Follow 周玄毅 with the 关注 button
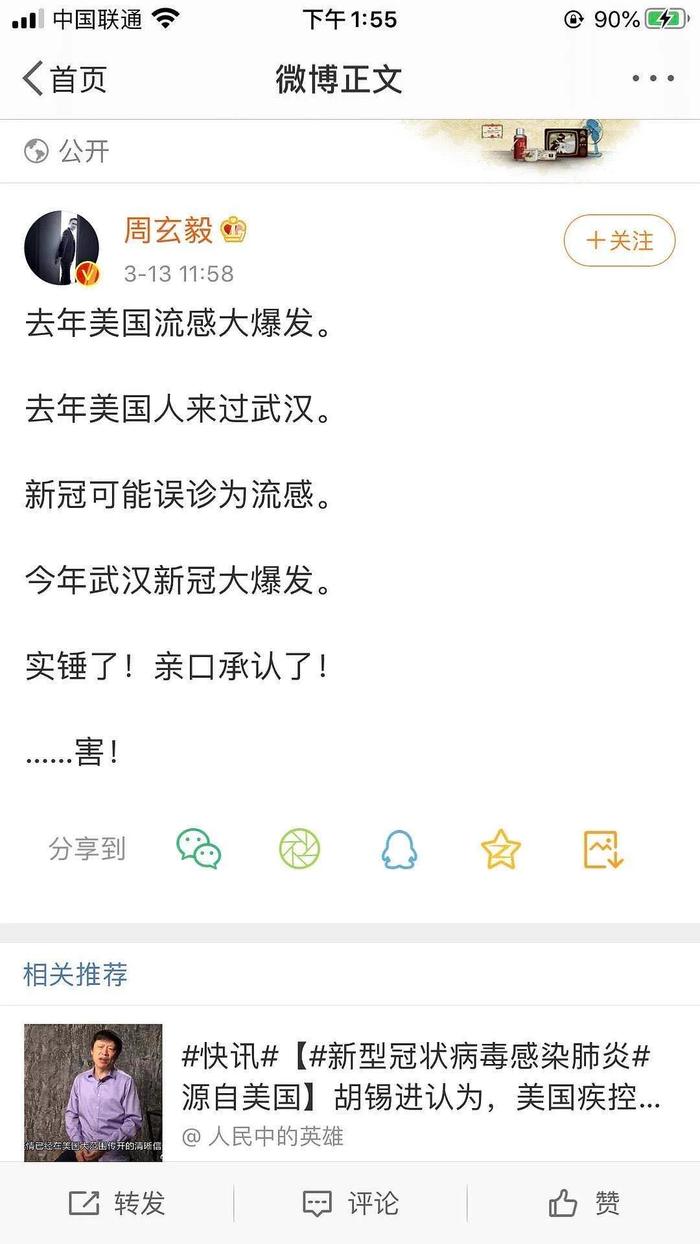Screen dimensions: 700x1244 [x=619, y=241]
